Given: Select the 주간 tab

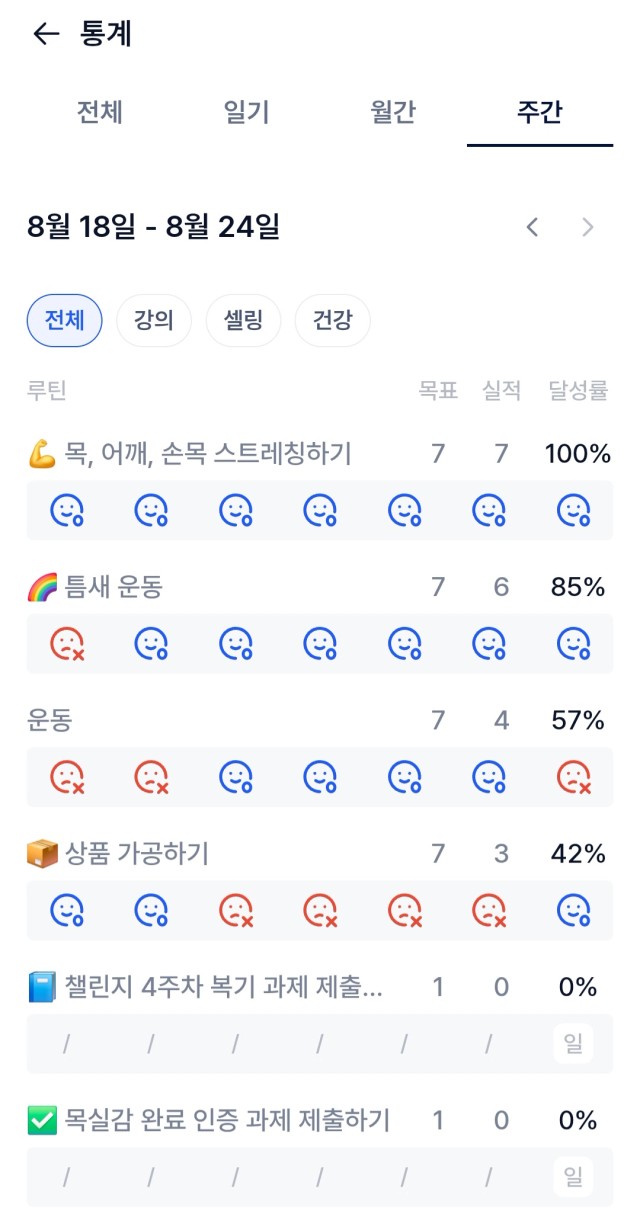Looking at the screenshot, I should (x=540, y=112).
